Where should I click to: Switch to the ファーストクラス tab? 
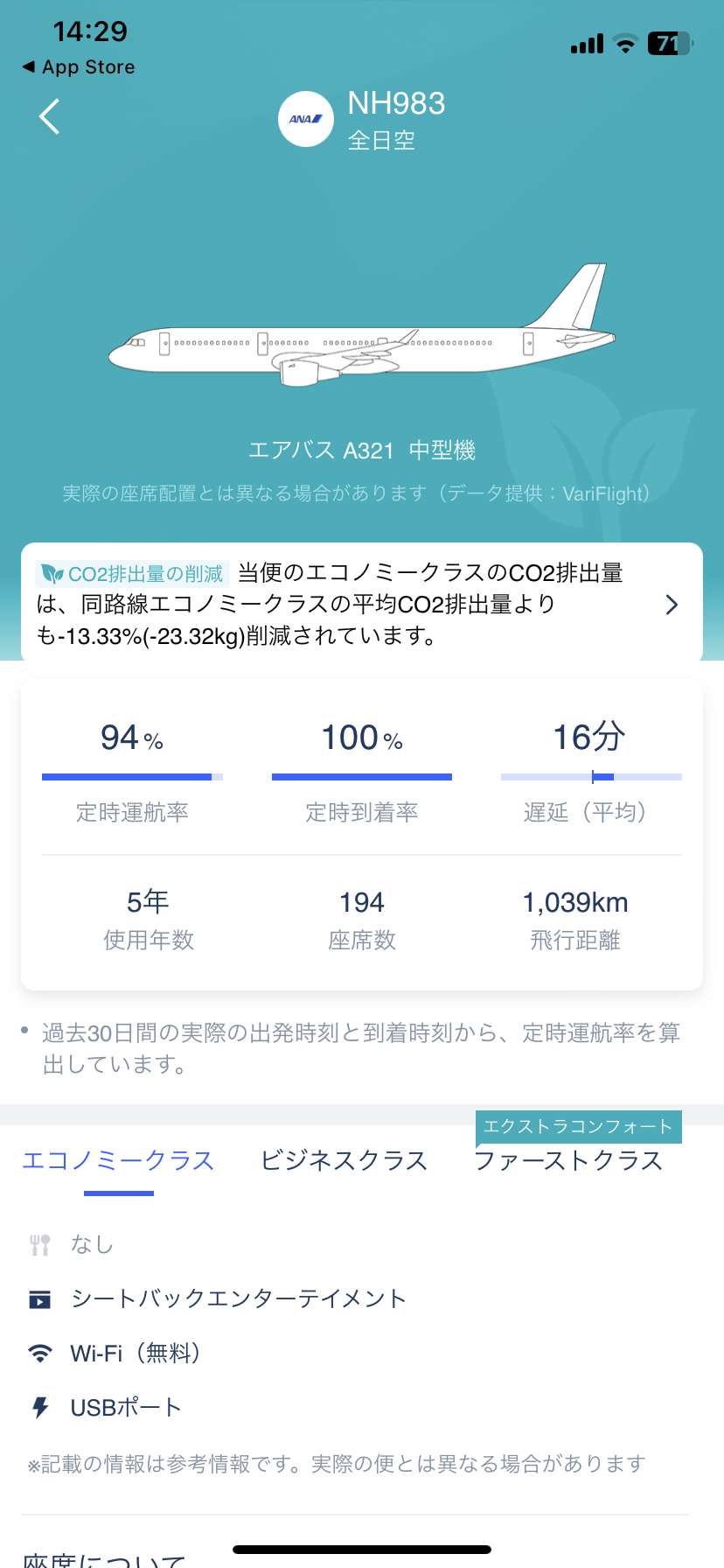[568, 1160]
